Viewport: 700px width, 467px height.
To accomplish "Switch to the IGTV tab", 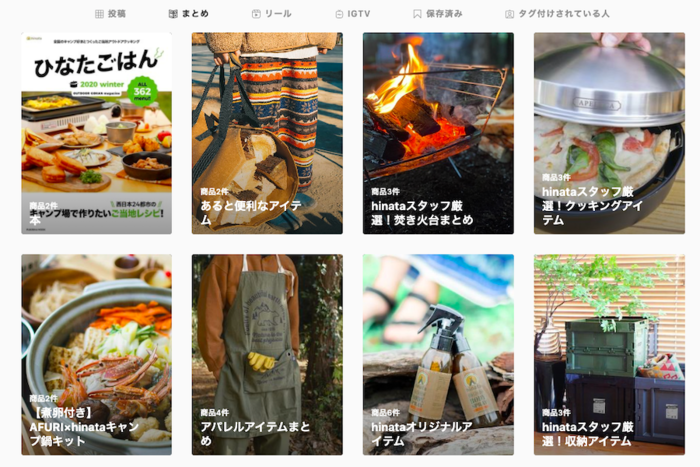I will tap(352, 14).
